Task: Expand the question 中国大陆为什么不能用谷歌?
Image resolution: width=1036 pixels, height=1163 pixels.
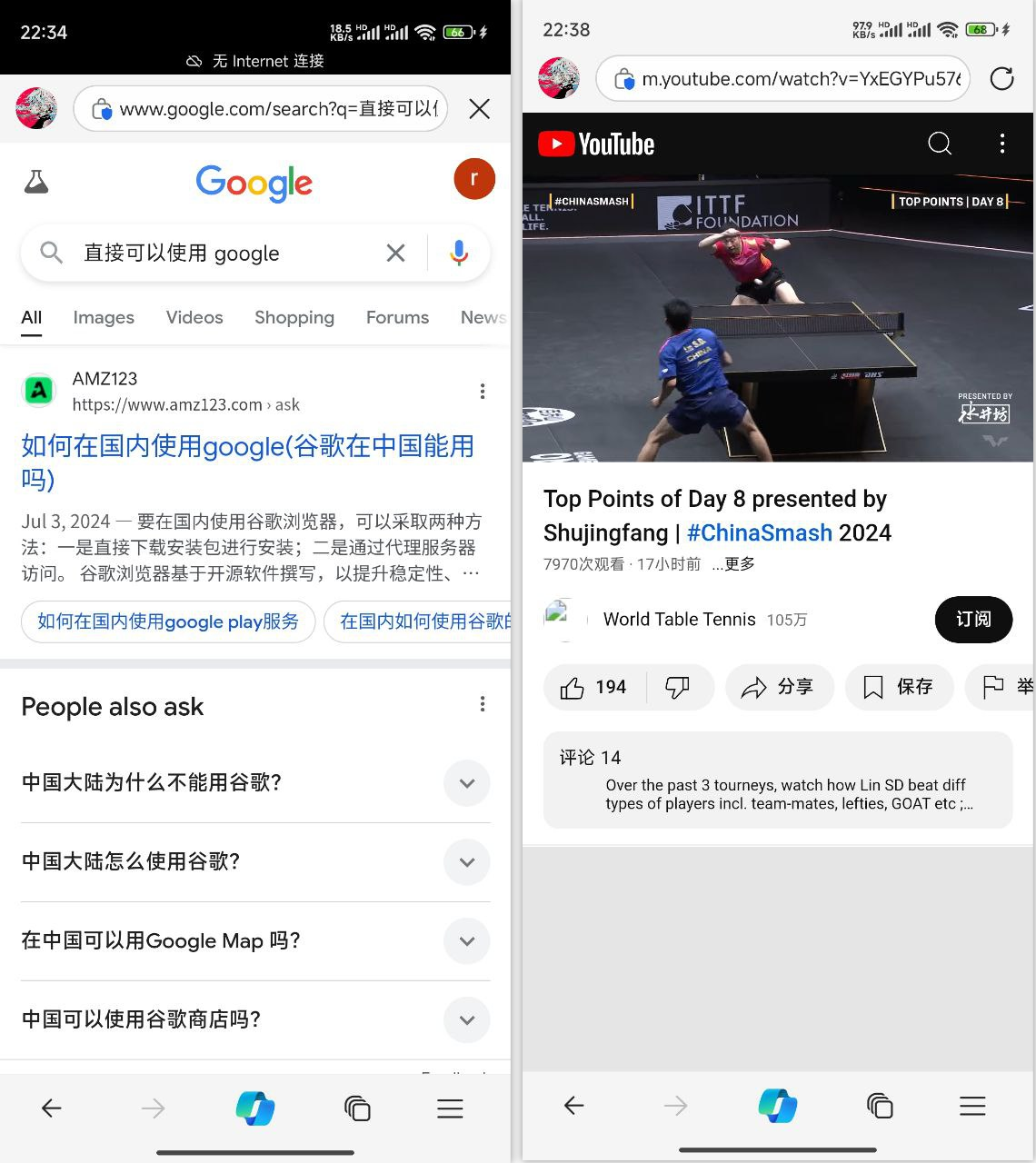Action: click(467, 783)
